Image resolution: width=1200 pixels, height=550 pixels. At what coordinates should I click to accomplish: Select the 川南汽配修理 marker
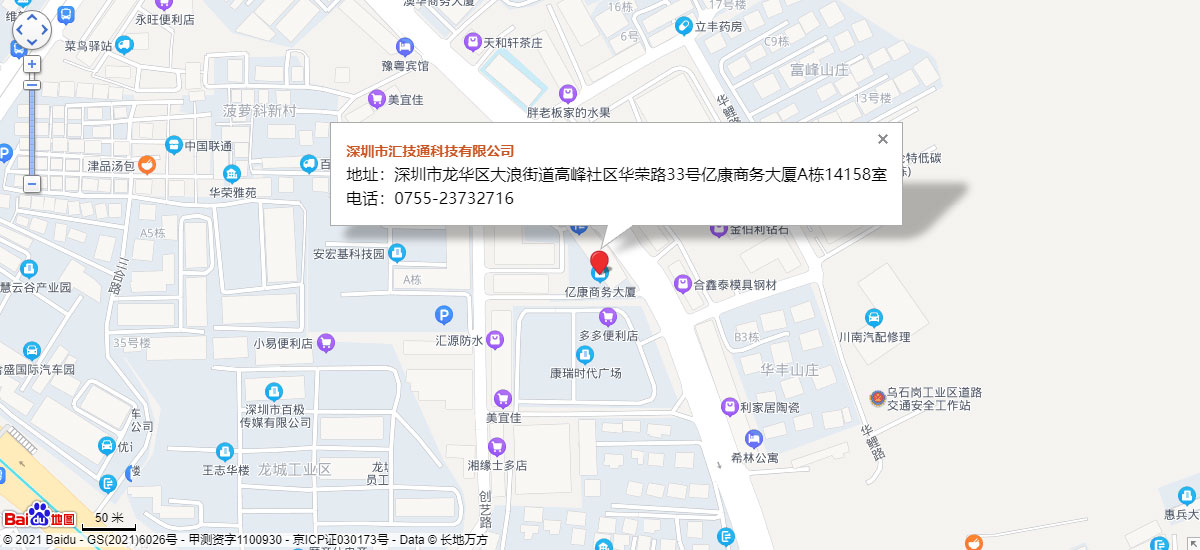click(x=874, y=318)
